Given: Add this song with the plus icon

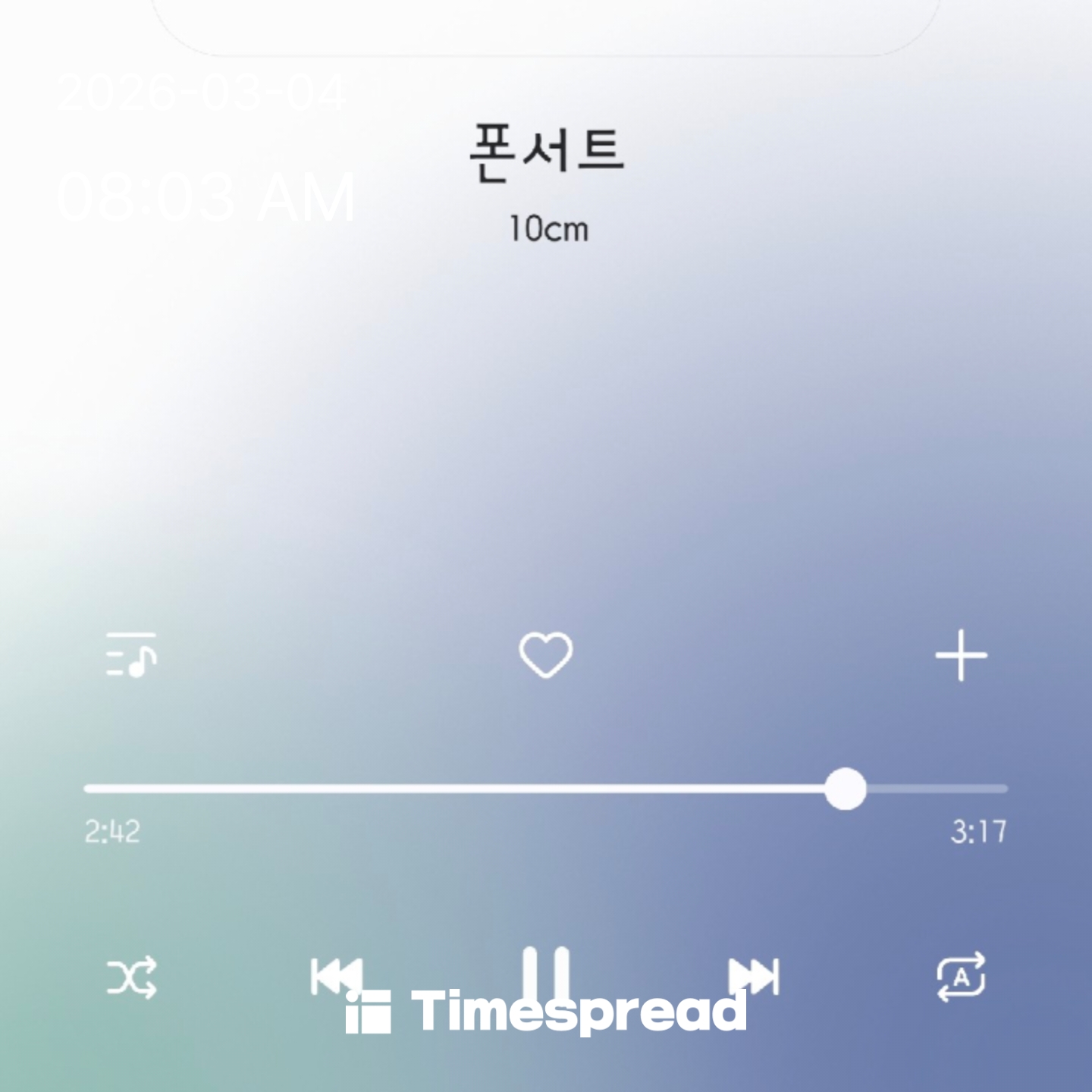Looking at the screenshot, I should coord(961,655).
